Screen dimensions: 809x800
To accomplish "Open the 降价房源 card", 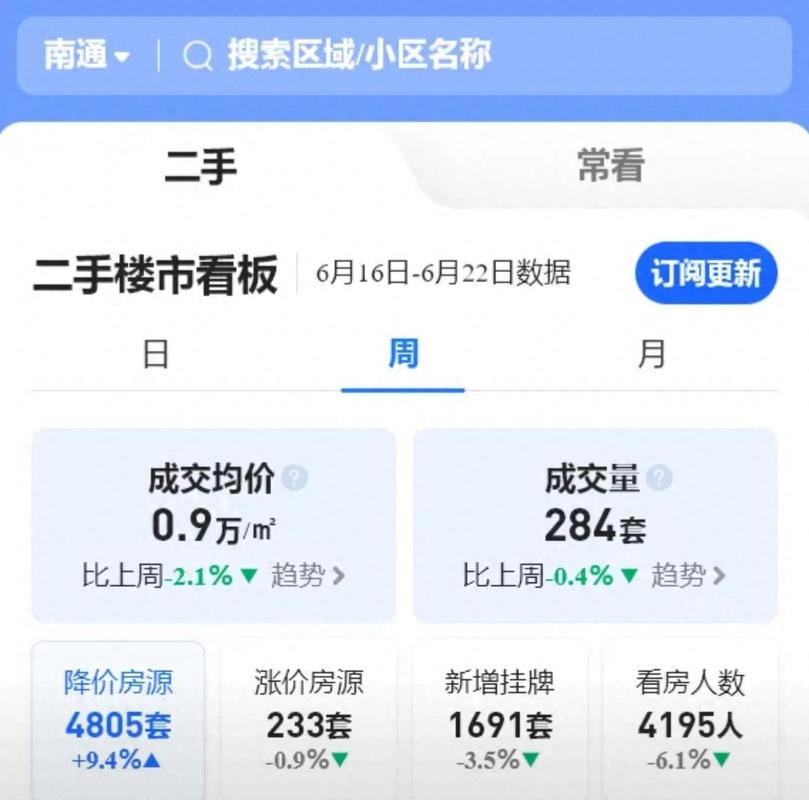I will tap(118, 720).
